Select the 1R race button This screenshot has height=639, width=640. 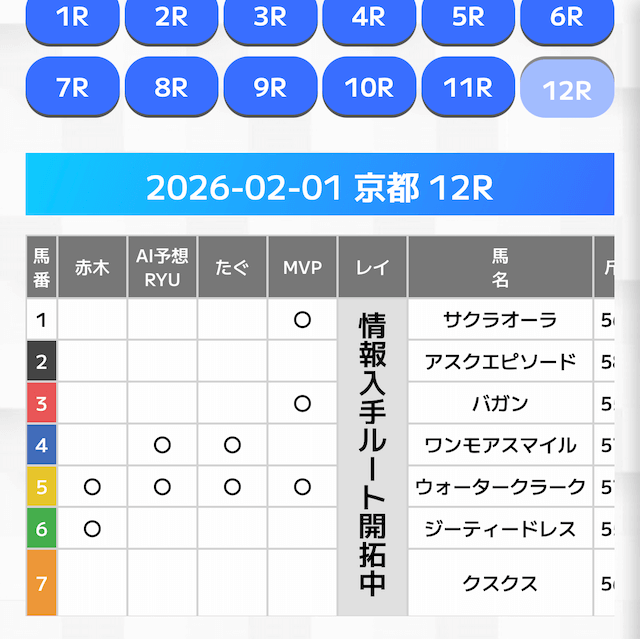pyautogui.click(x=72, y=18)
